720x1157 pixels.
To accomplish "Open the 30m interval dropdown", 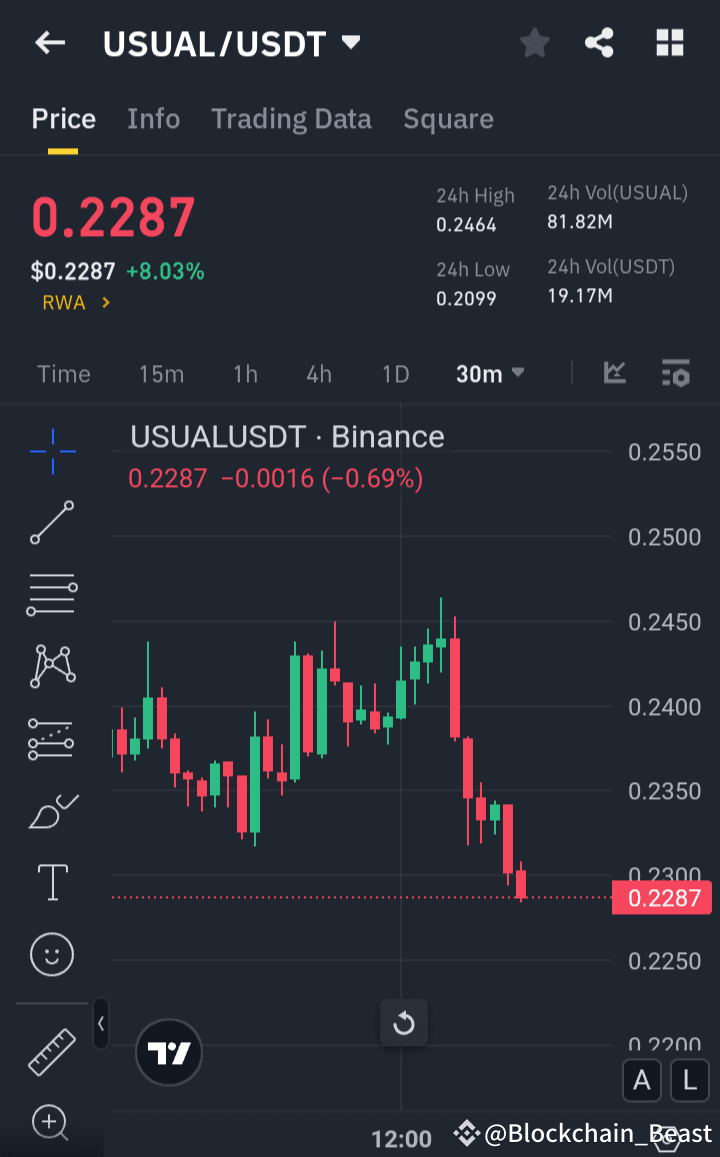I will pyautogui.click(x=489, y=373).
